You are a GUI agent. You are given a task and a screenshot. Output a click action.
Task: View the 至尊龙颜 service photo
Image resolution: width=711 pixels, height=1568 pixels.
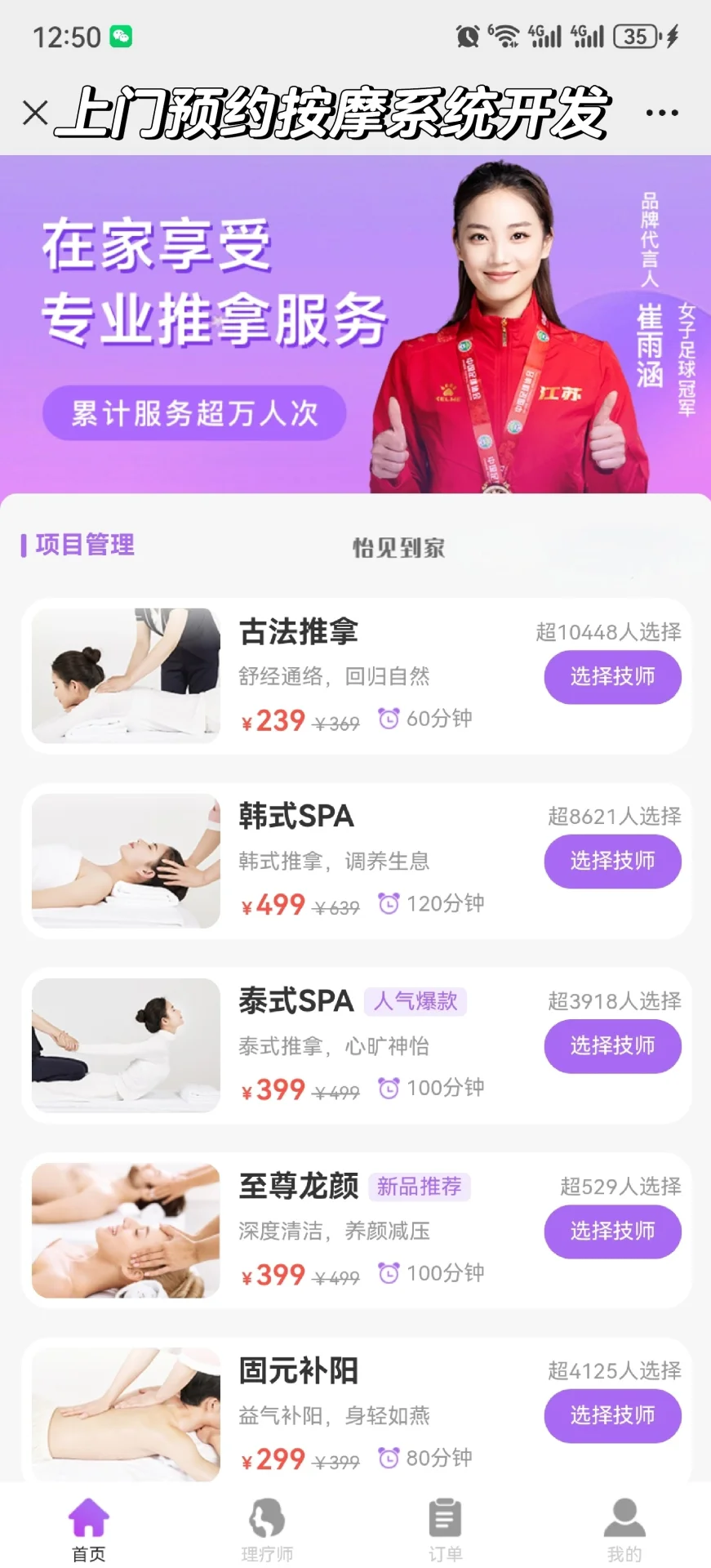[126, 1230]
